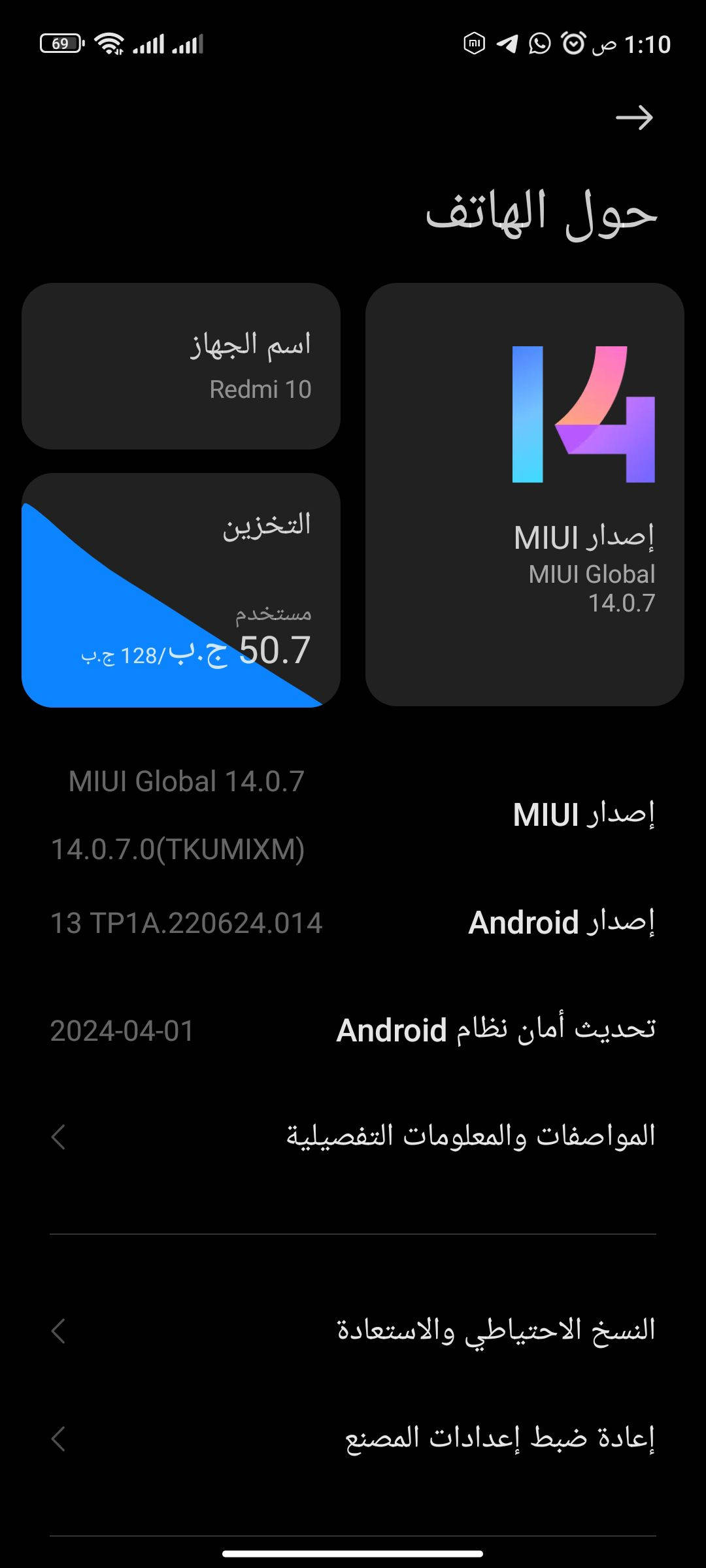Tap the Android version row (13 TP1A.220624.014)
This screenshot has height=1568, width=706.
click(353, 923)
